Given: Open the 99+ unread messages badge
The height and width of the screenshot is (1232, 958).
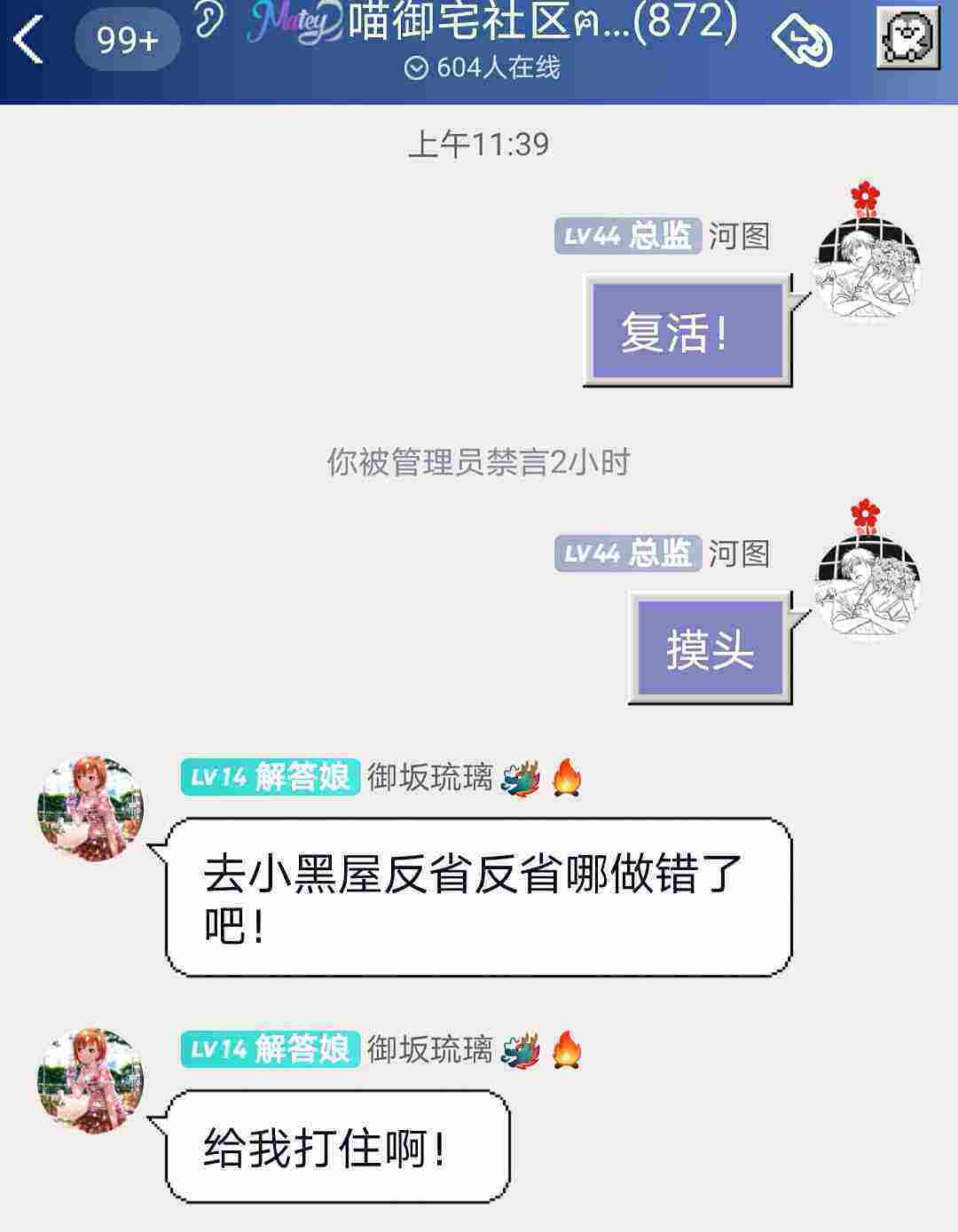Looking at the screenshot, I should coord(127,40).
